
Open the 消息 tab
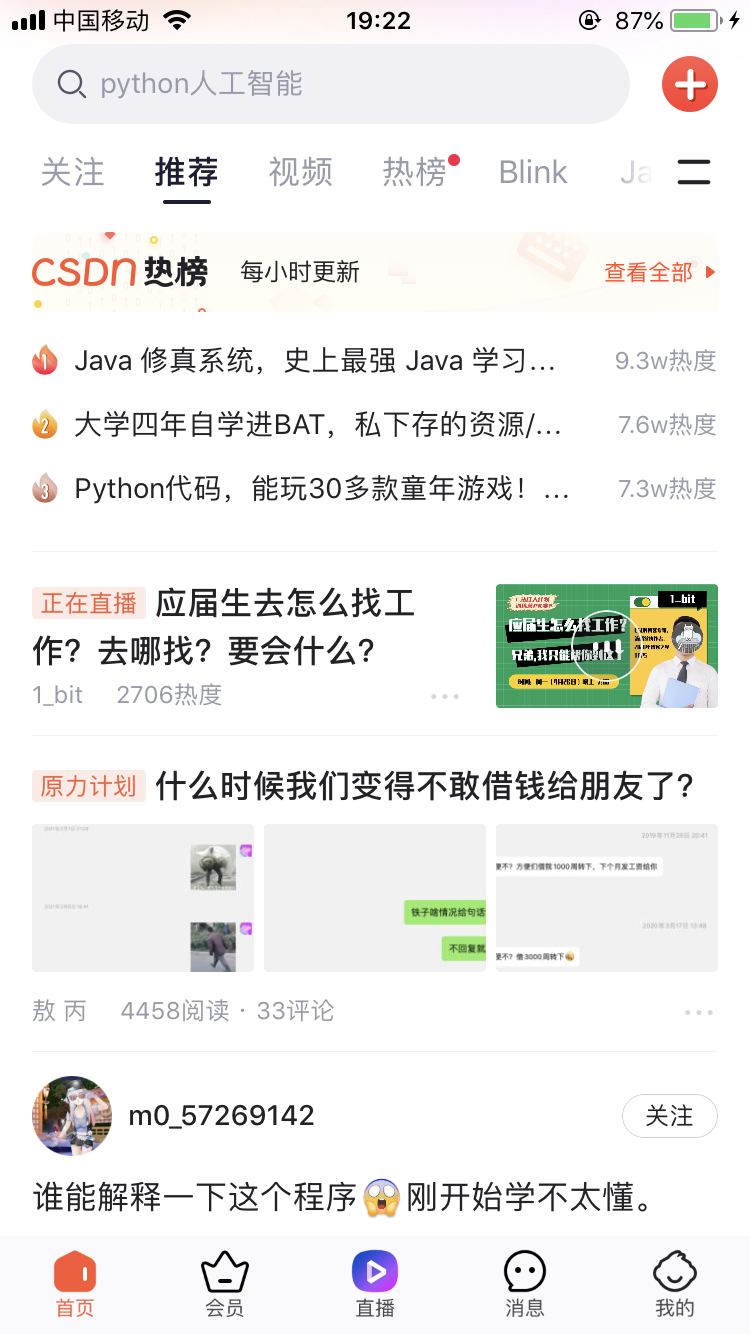pyautogui.click(x=525, y=1286)
